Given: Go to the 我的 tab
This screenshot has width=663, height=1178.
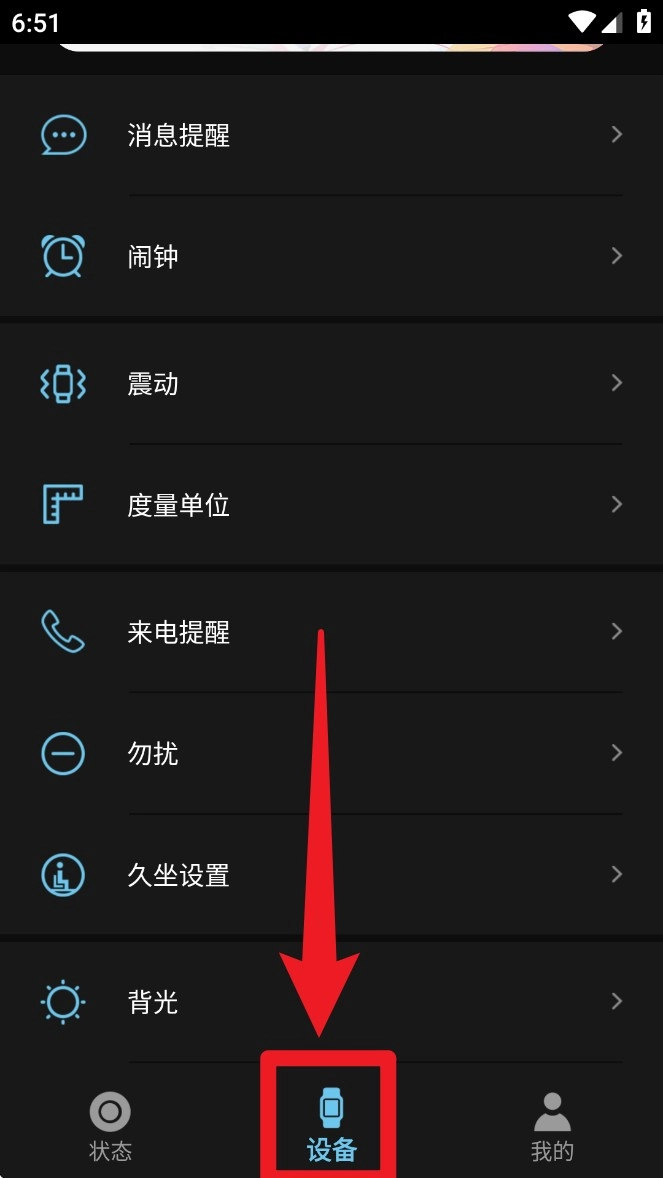Looking at the screenshot, I should point(552,1125).
